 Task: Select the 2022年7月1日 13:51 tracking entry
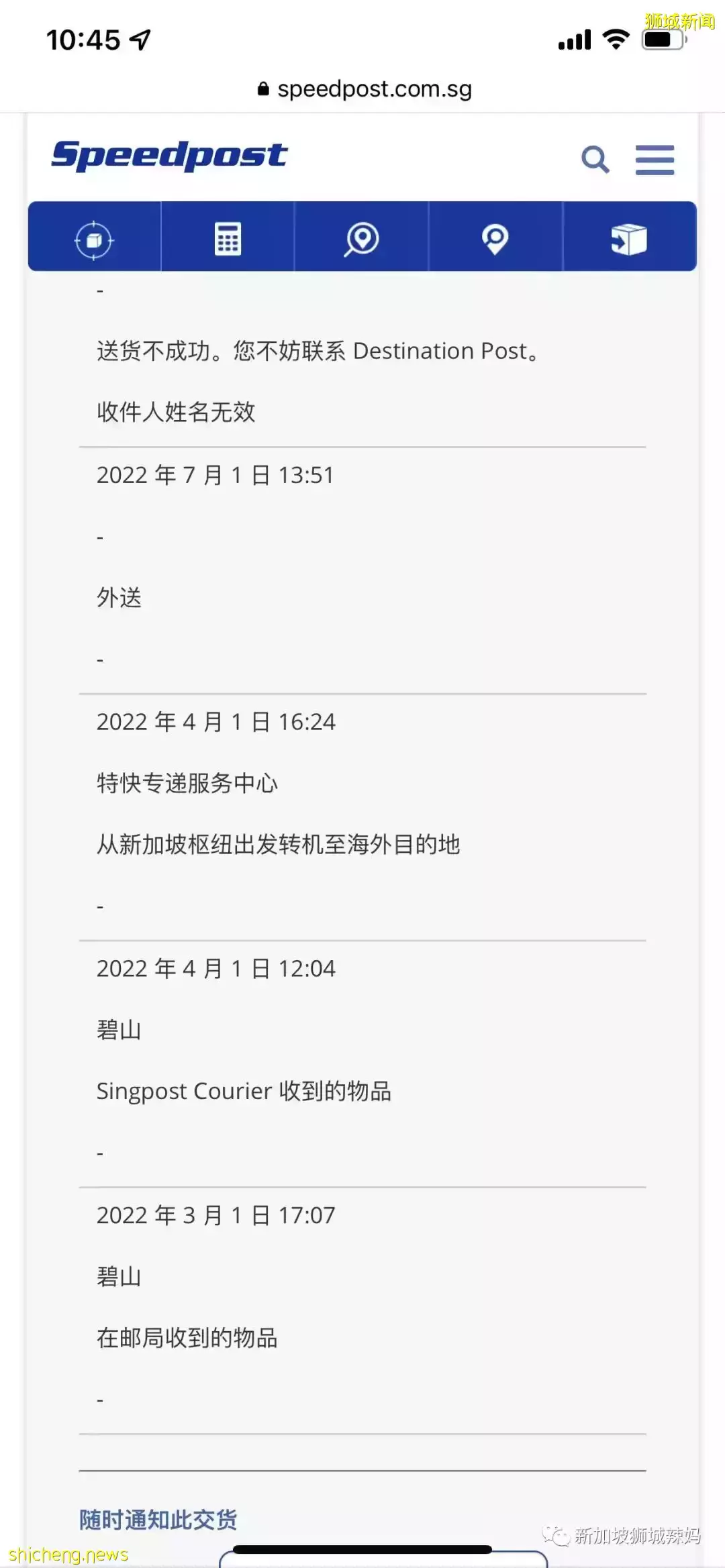216,474
